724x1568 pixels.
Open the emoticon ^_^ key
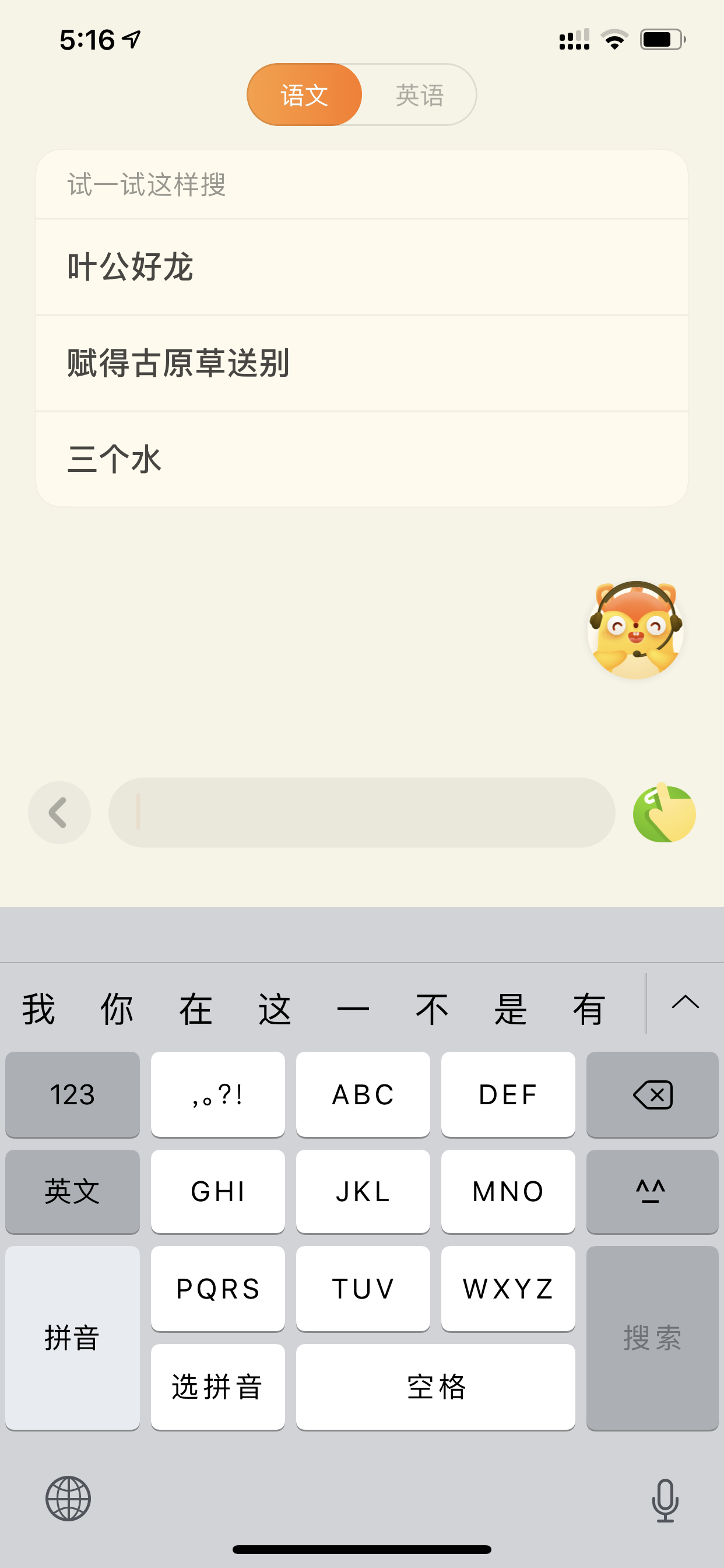pyautogui.click(x=652, y=1191)
